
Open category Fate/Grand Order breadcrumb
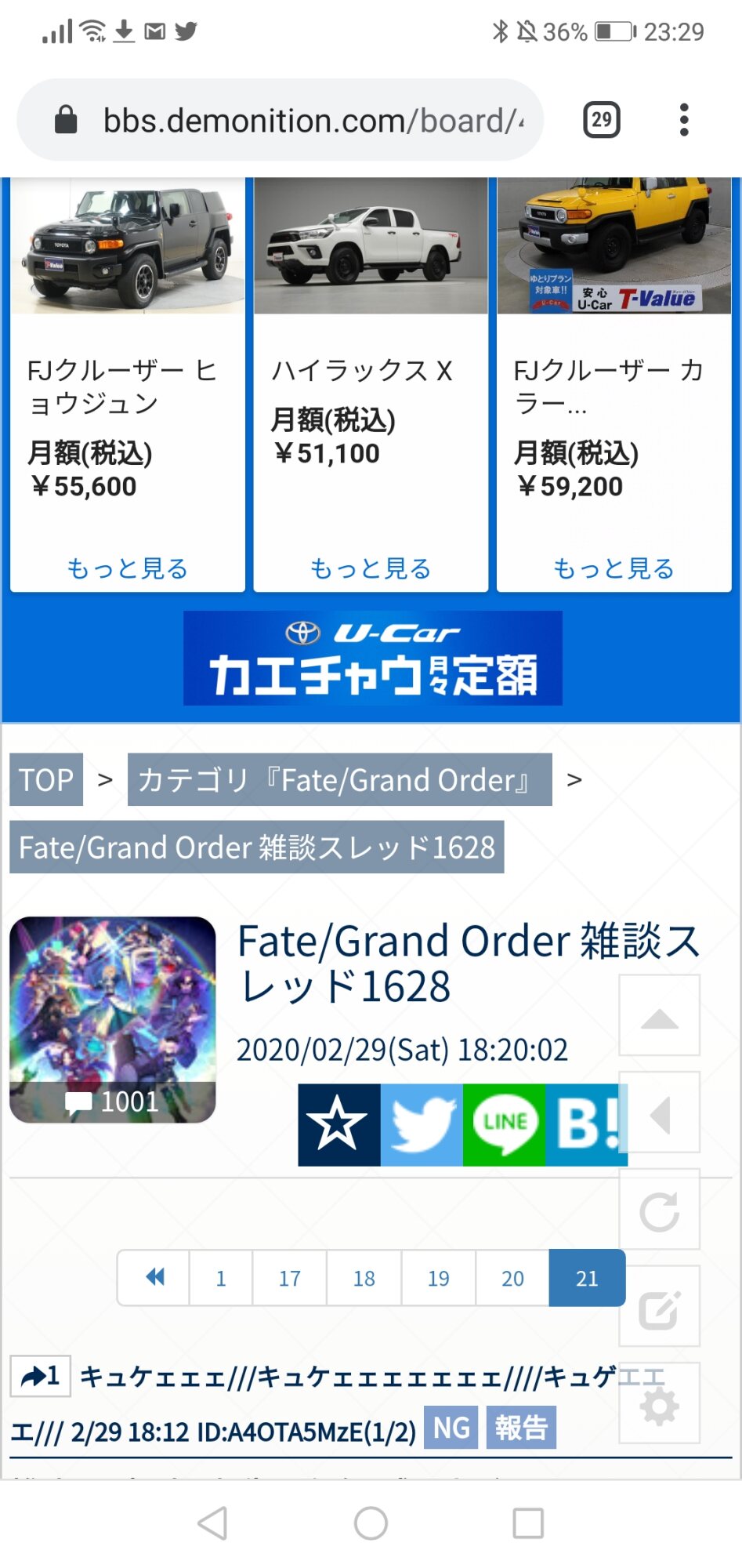(339, 780)
